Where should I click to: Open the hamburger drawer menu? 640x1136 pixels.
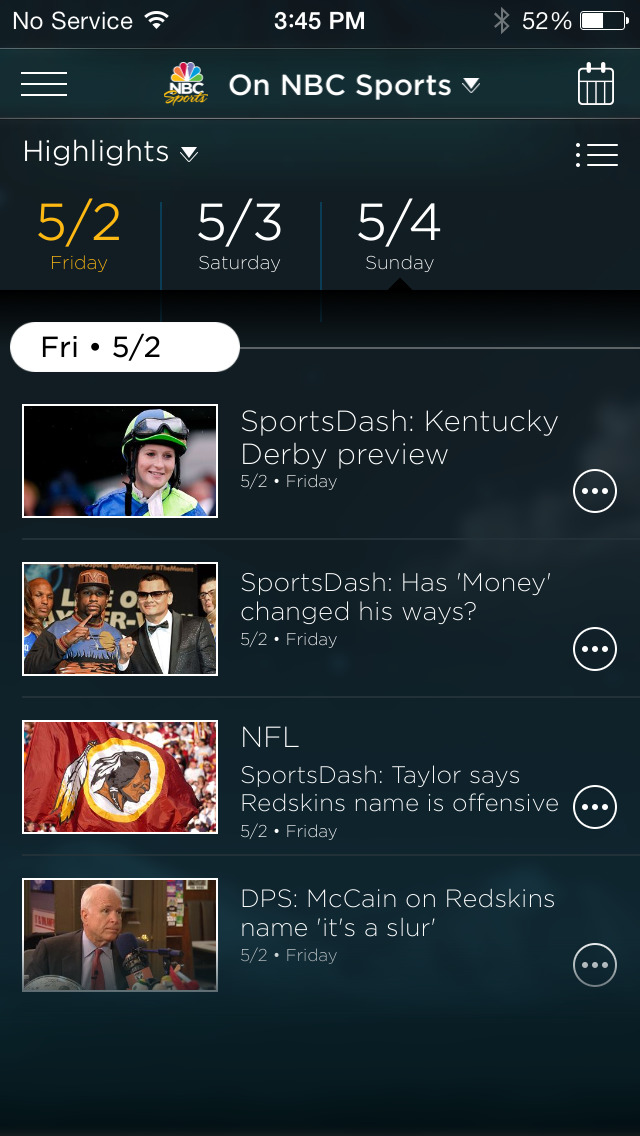coord(44,85)
